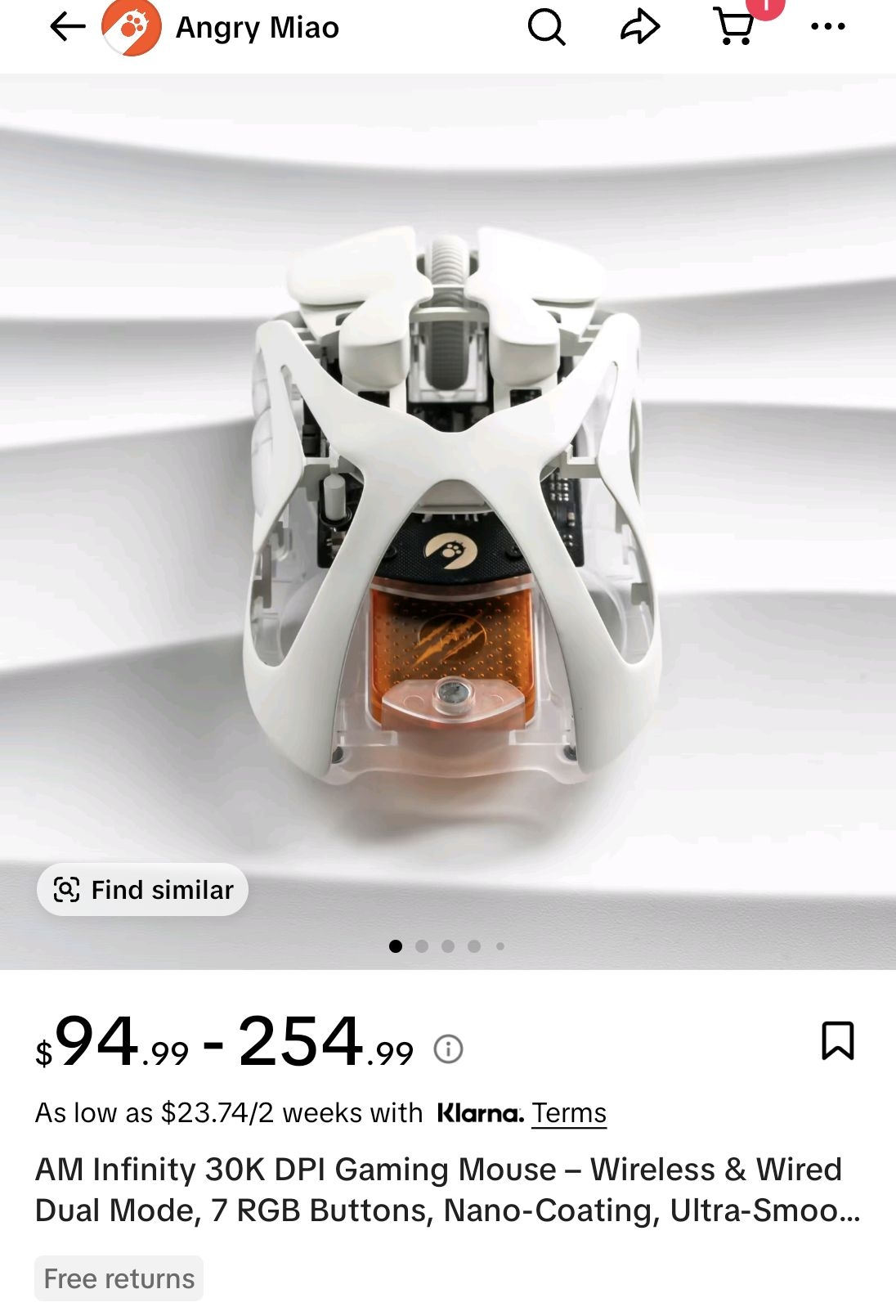Go back using the arrow
Image resolution: width=896 pixels, height=1316 pixels.
tap(67, 27)
